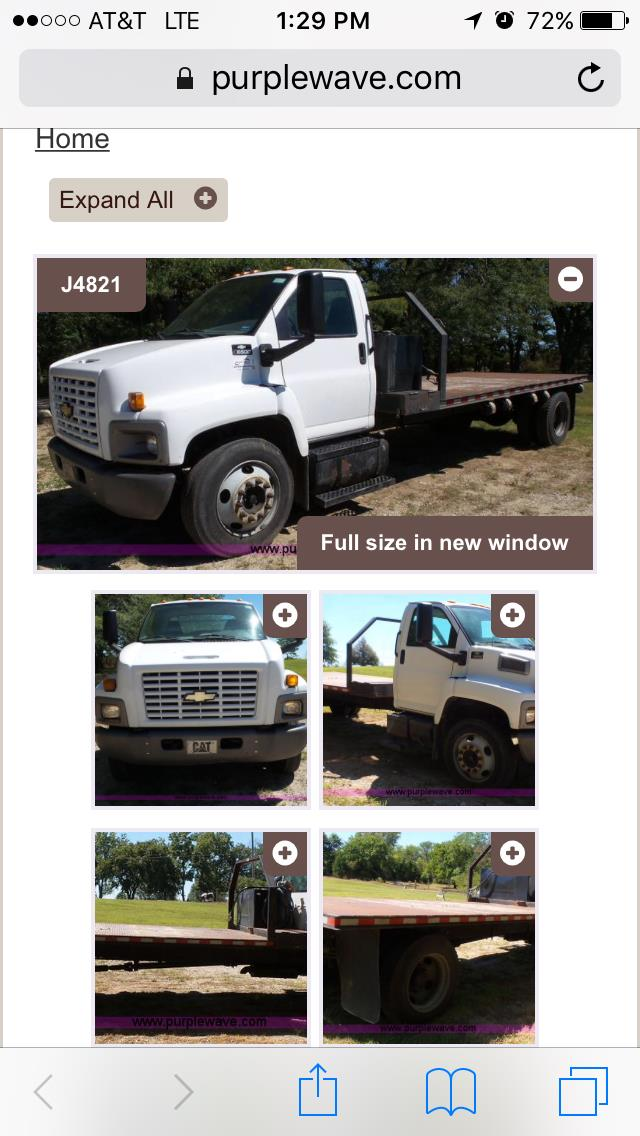640x1136 pixels.
Task: Expand the flatbed headache rack thumbnail
Action: click(285, 853)
